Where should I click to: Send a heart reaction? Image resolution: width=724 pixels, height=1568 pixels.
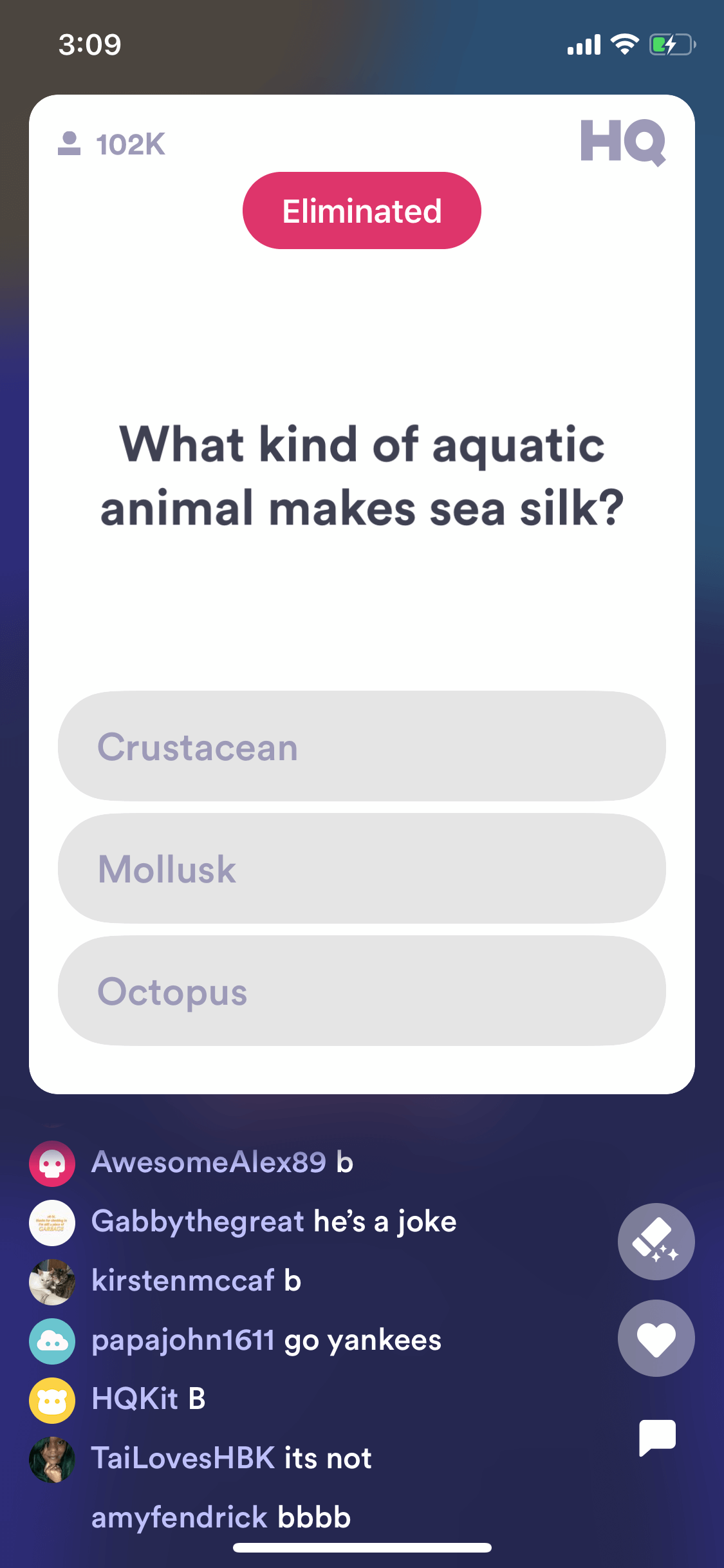click(x=656, y=1338)
